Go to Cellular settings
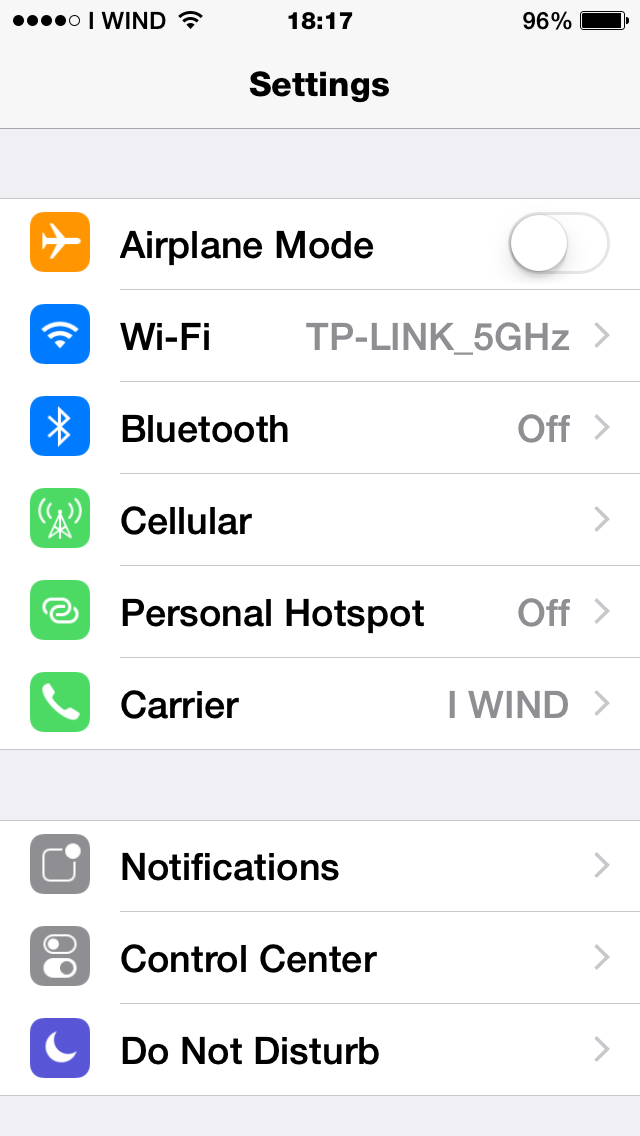Image resolution: width=640 pixels, height=1136 pixels. (x=320, y=521)
